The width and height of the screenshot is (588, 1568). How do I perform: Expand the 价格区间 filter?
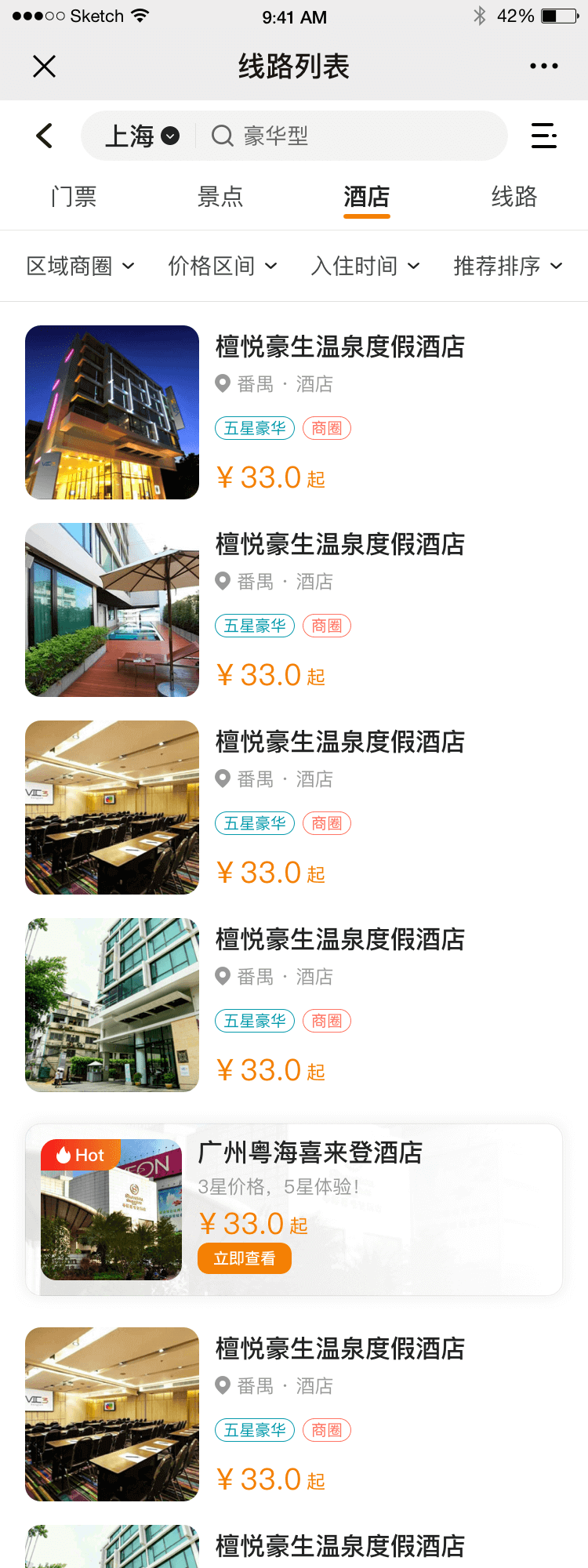point(223,266)
